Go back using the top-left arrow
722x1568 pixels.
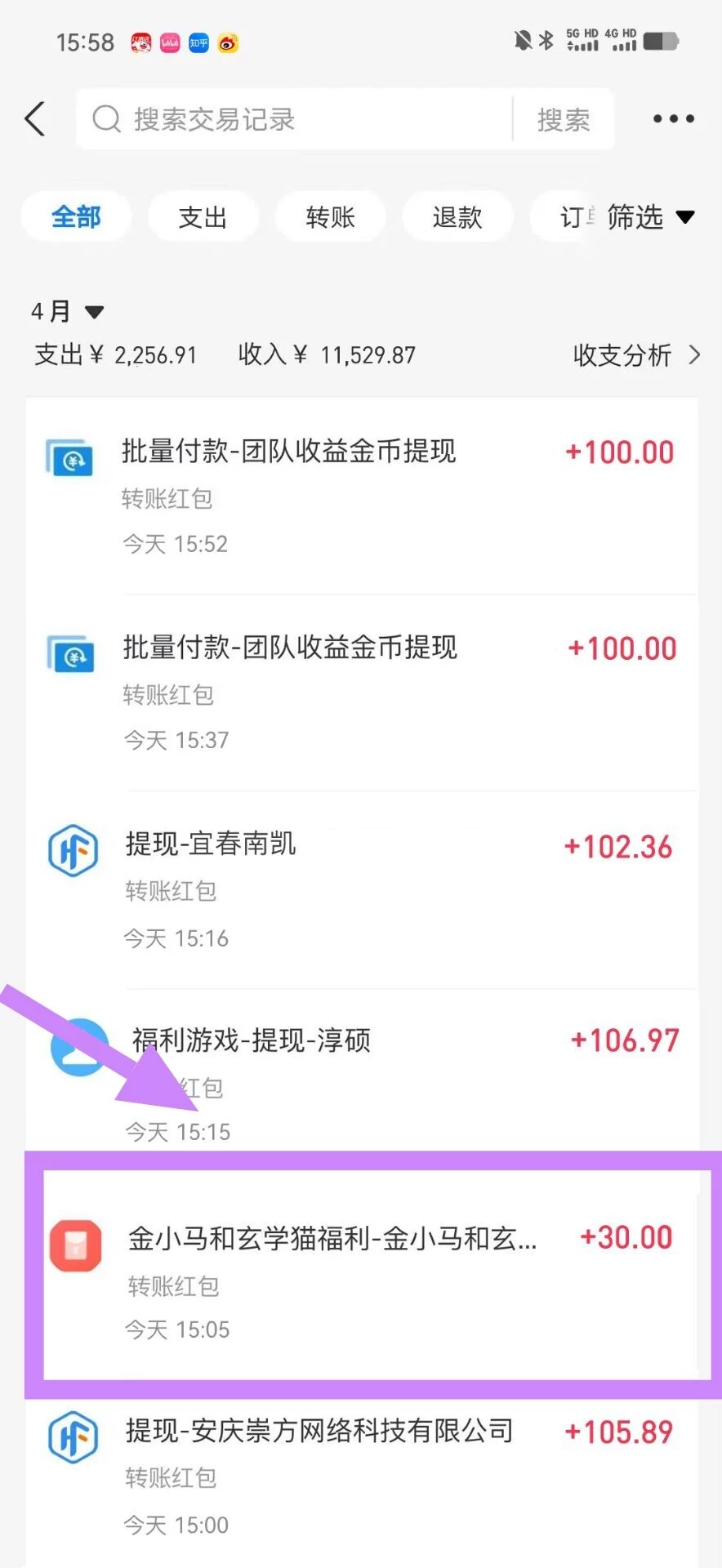35,119
